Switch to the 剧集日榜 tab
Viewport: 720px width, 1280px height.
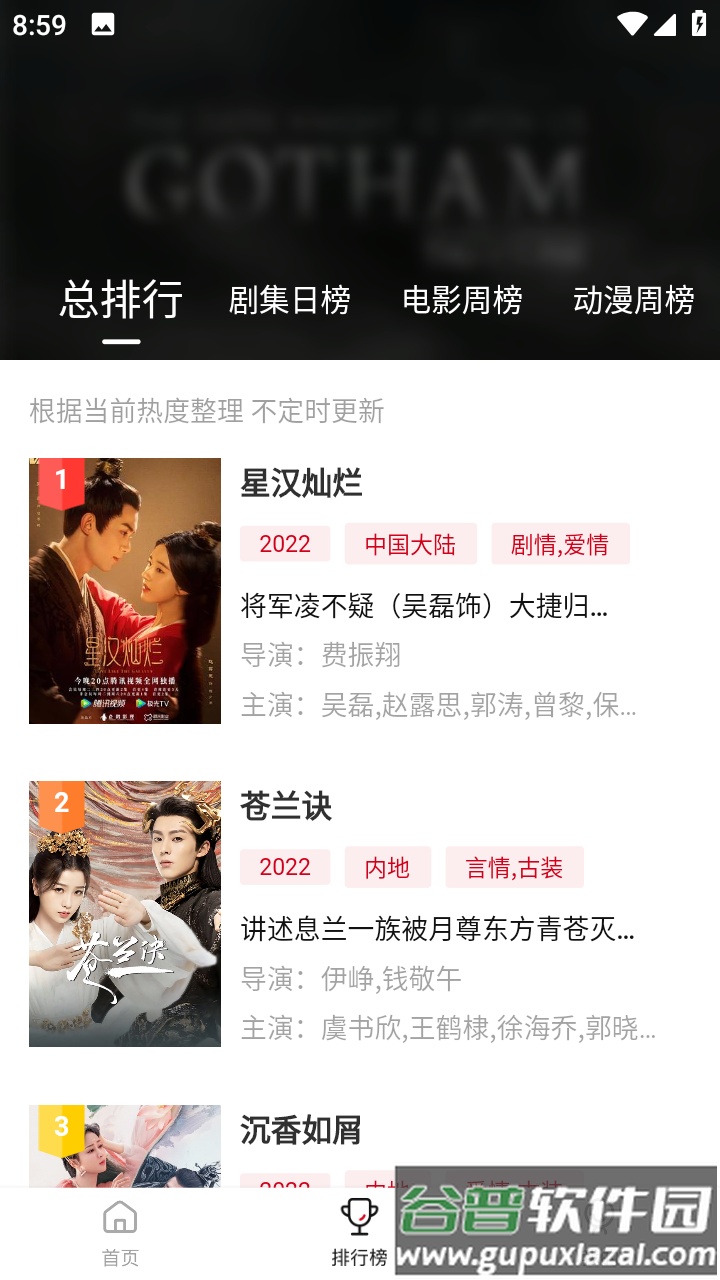tap(291, 300)
